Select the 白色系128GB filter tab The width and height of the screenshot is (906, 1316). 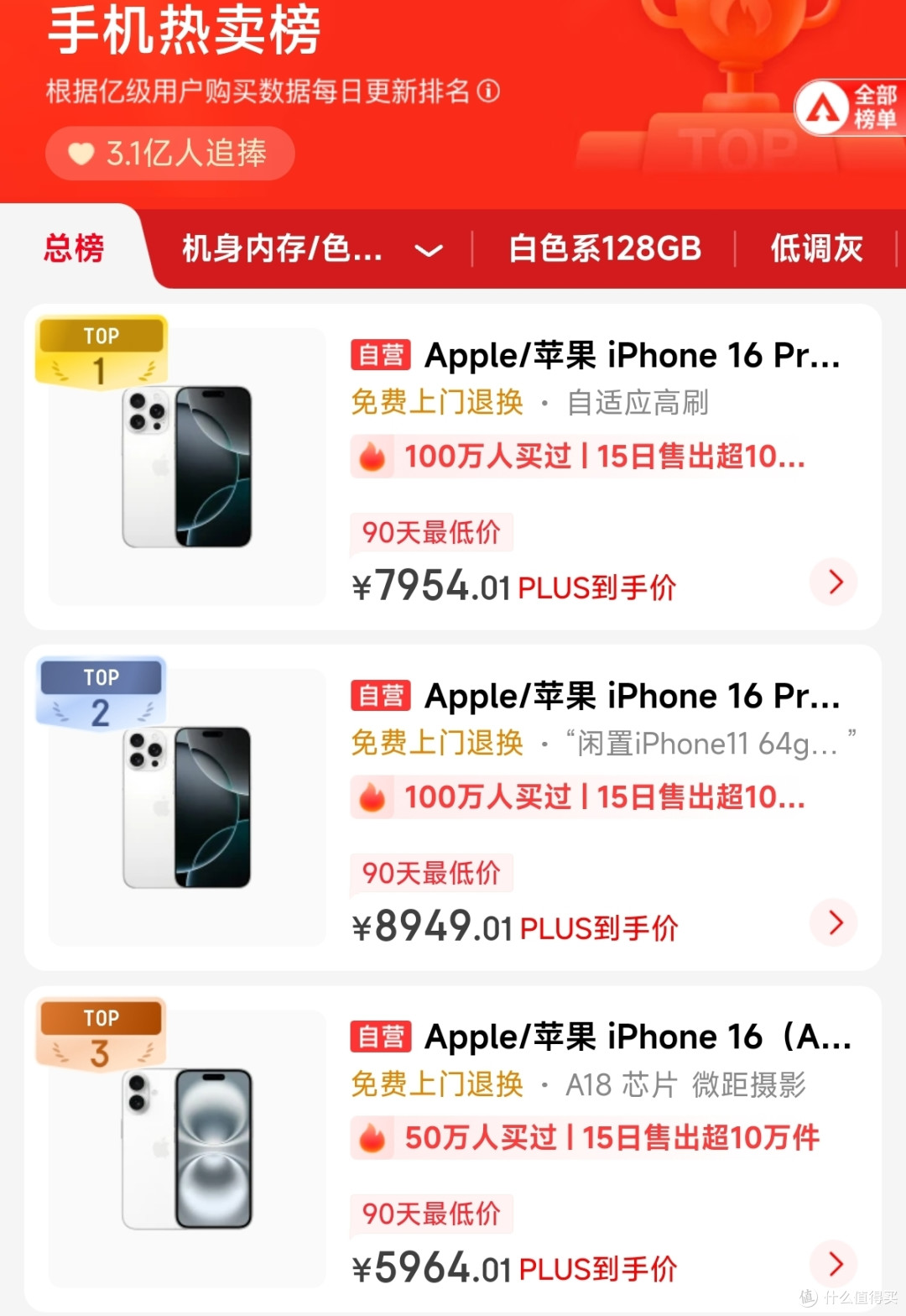pyautogui.click(x=607, y=248)
